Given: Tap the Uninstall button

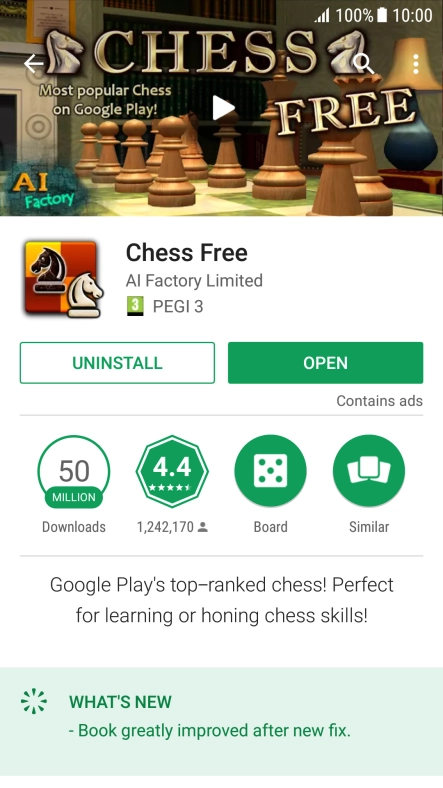Looking at the screenshot, I should (x=117, y=363).
